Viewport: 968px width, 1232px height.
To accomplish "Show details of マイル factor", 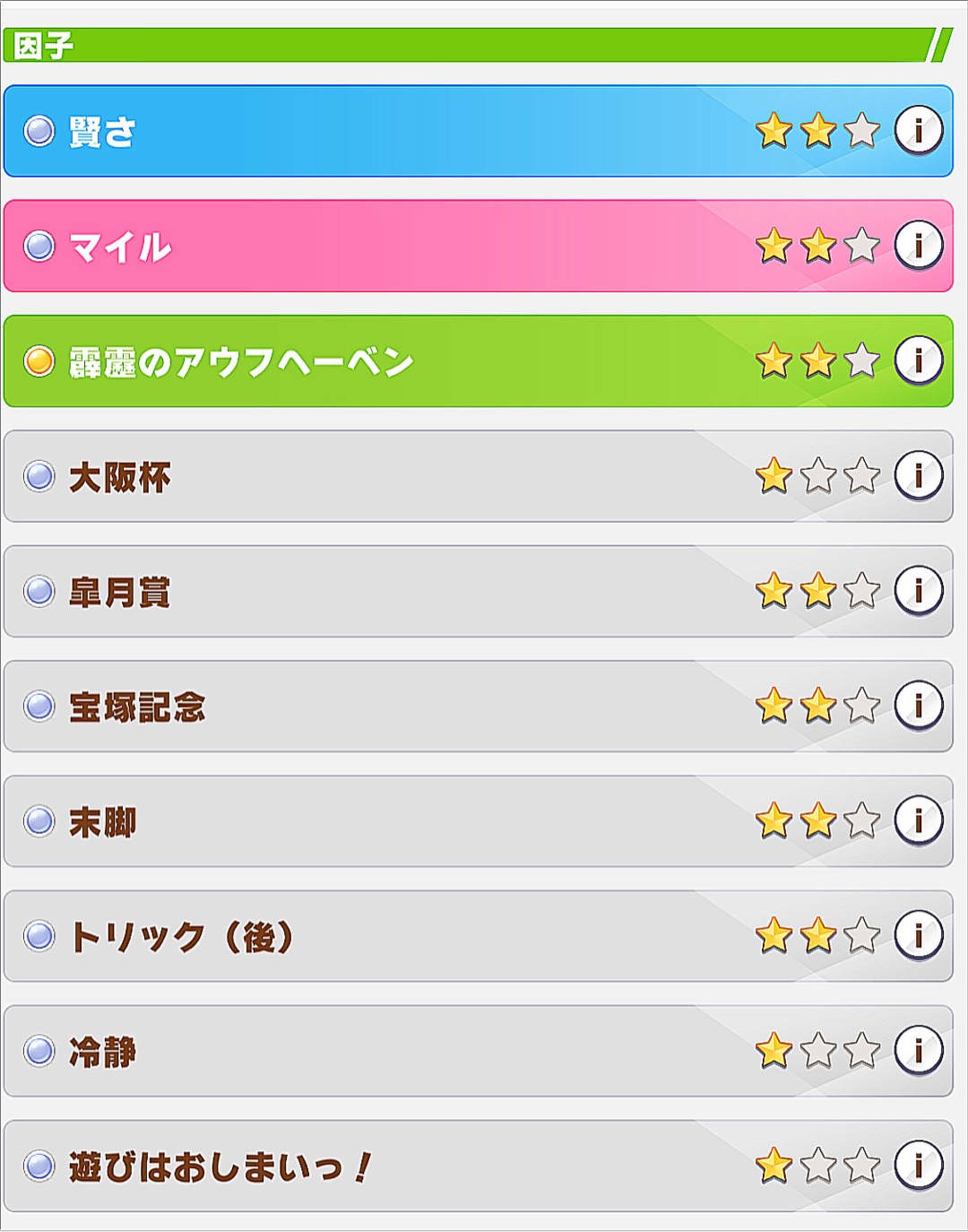I will (x=919, y=245).
